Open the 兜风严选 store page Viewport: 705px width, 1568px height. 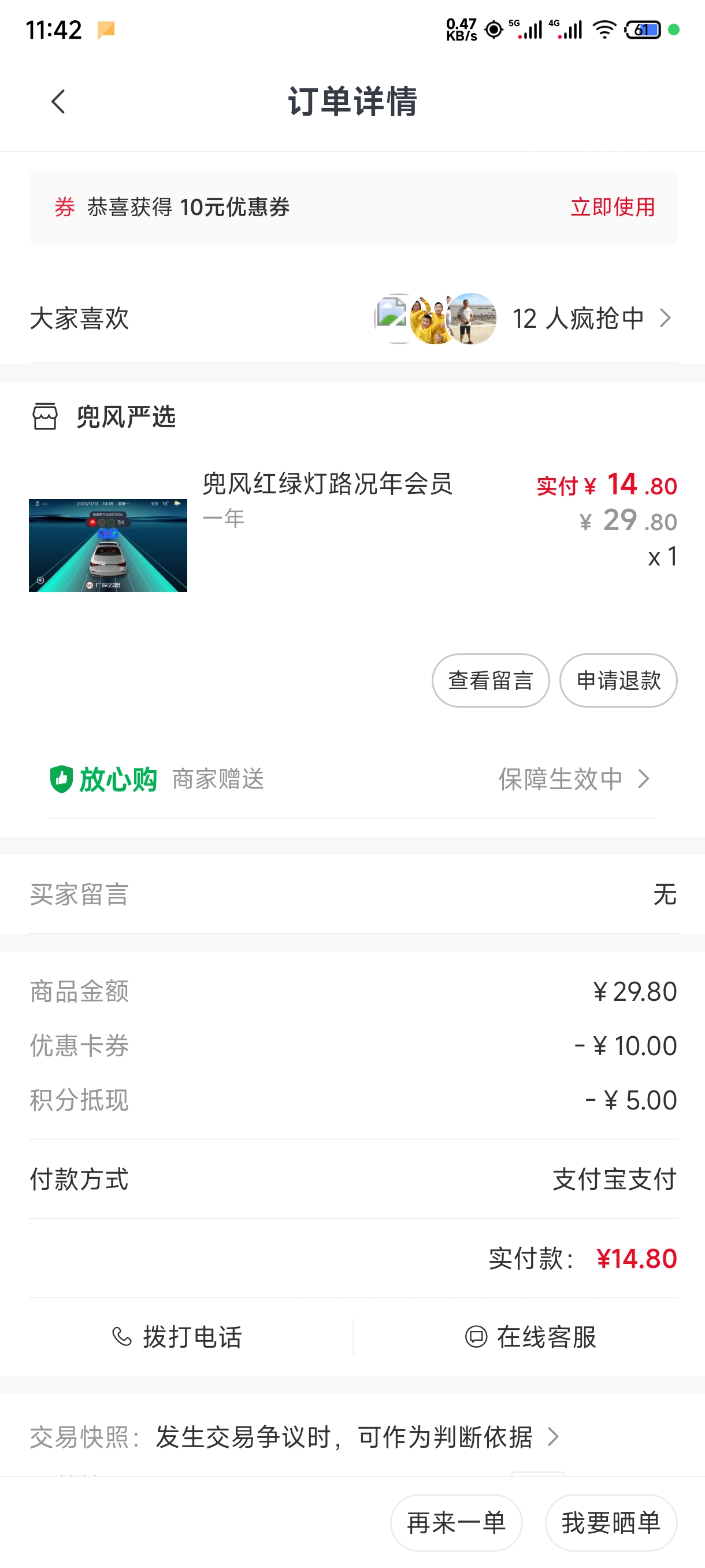pyautogui.click(x=125, y=417)
